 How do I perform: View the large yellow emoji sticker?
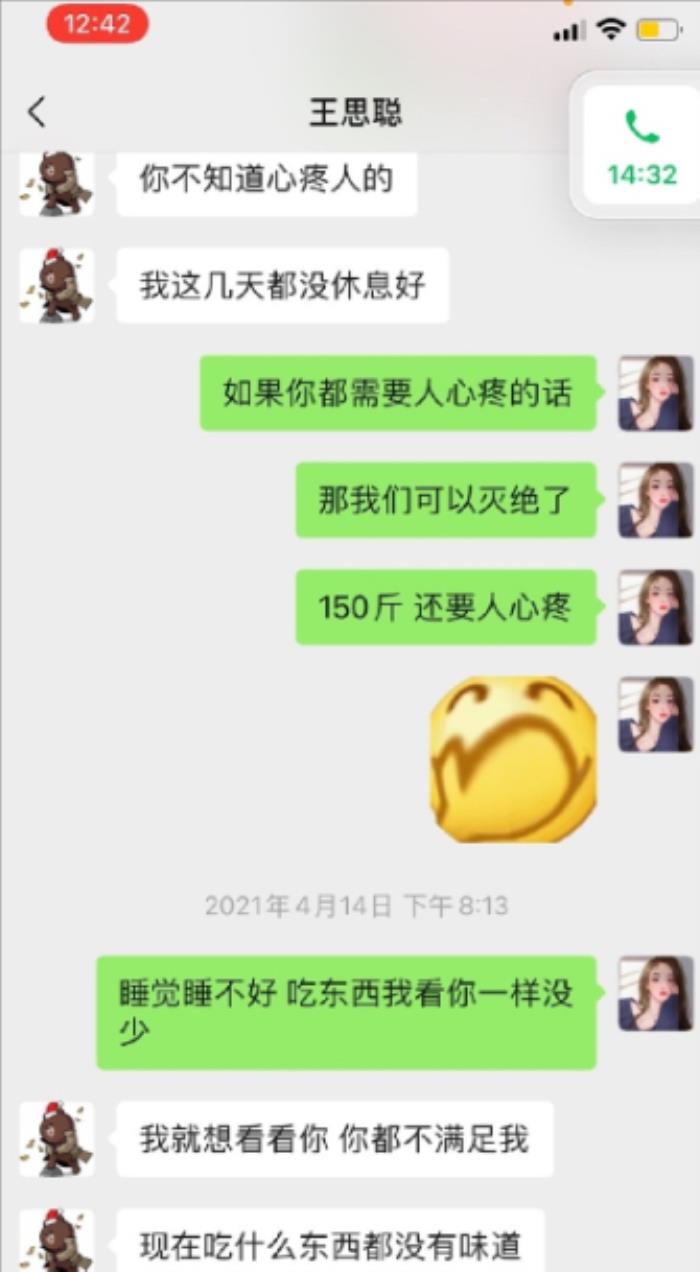(x=513, y=758)
